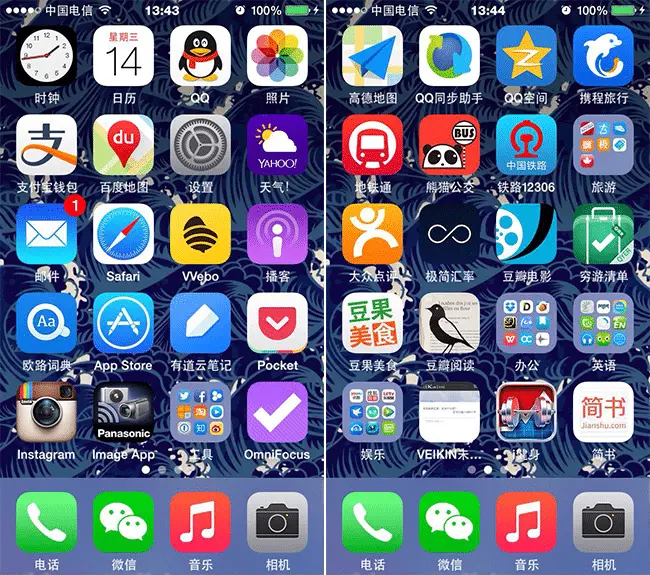This screenshot has height=575, width=650.
Task: Open the 时钟 clock app
Action: [x=46, y=56]
